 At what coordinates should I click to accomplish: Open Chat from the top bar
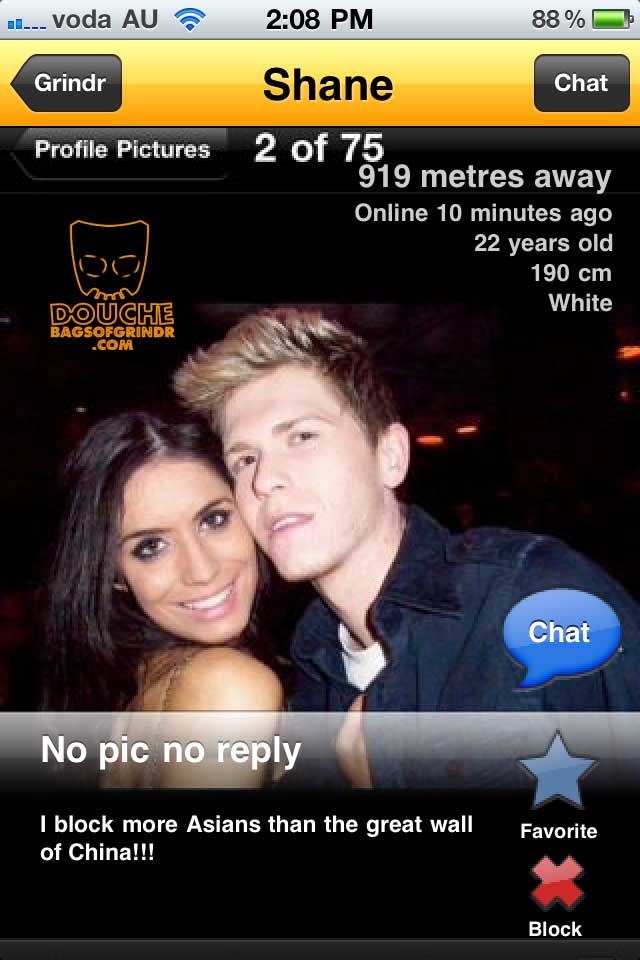click(x=580, y=83)
